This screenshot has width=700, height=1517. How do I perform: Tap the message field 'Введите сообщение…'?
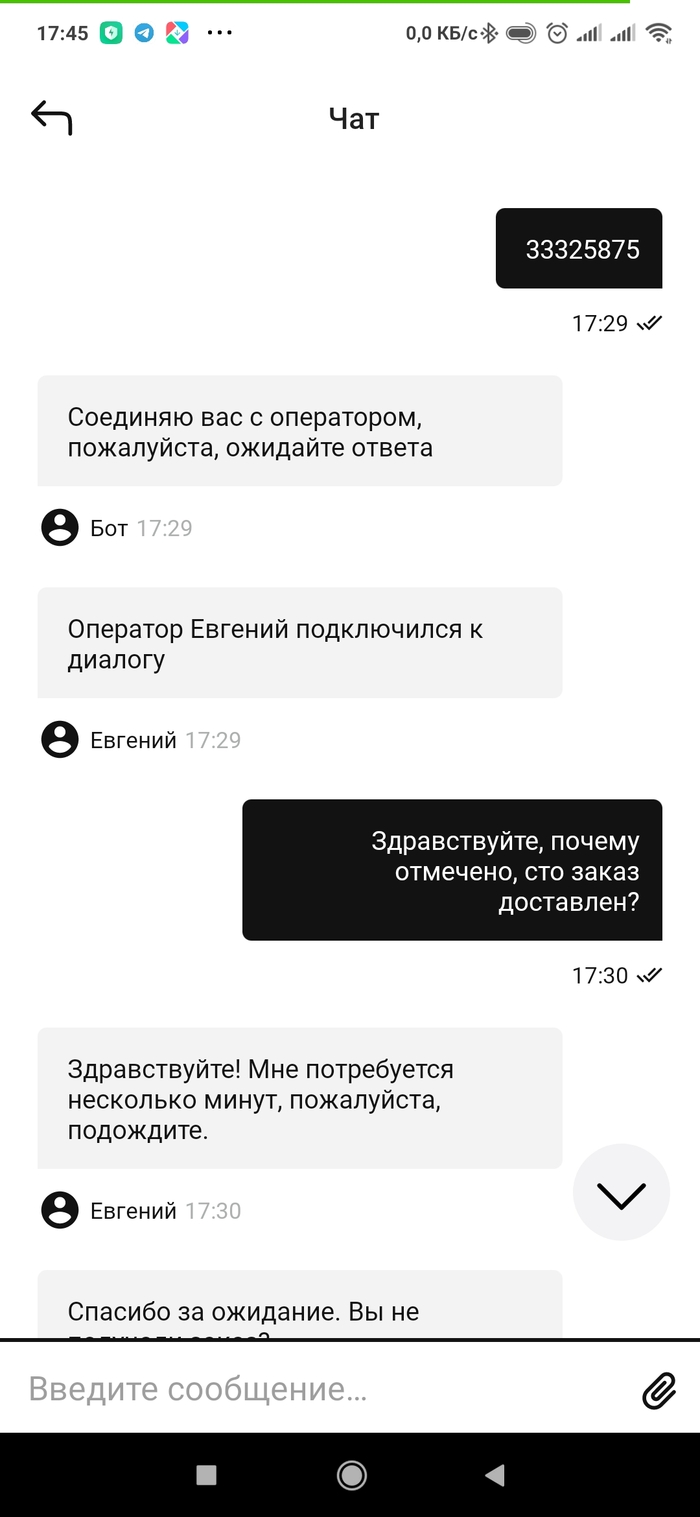[x=320, y=1389]
